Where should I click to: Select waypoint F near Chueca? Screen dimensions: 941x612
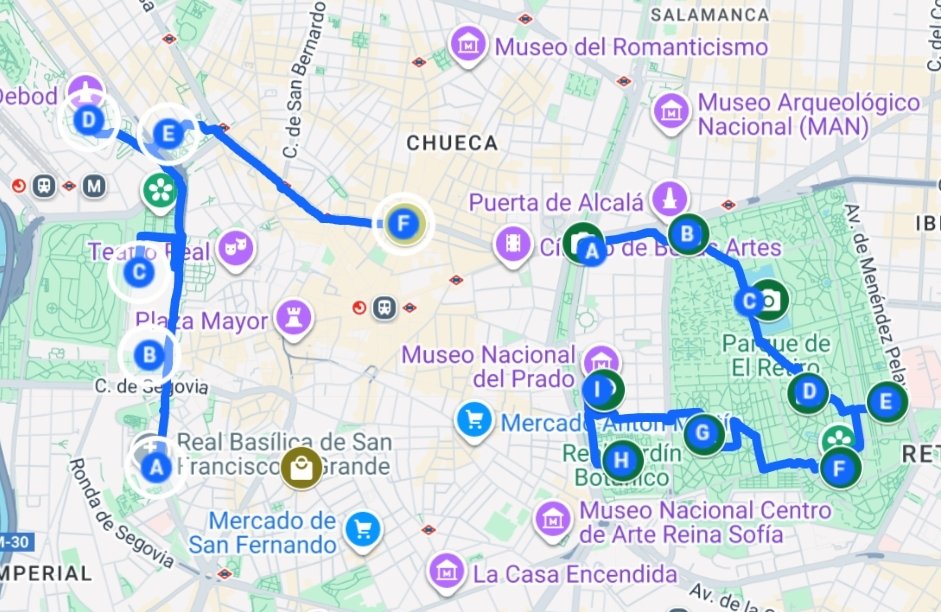[402, 224]
